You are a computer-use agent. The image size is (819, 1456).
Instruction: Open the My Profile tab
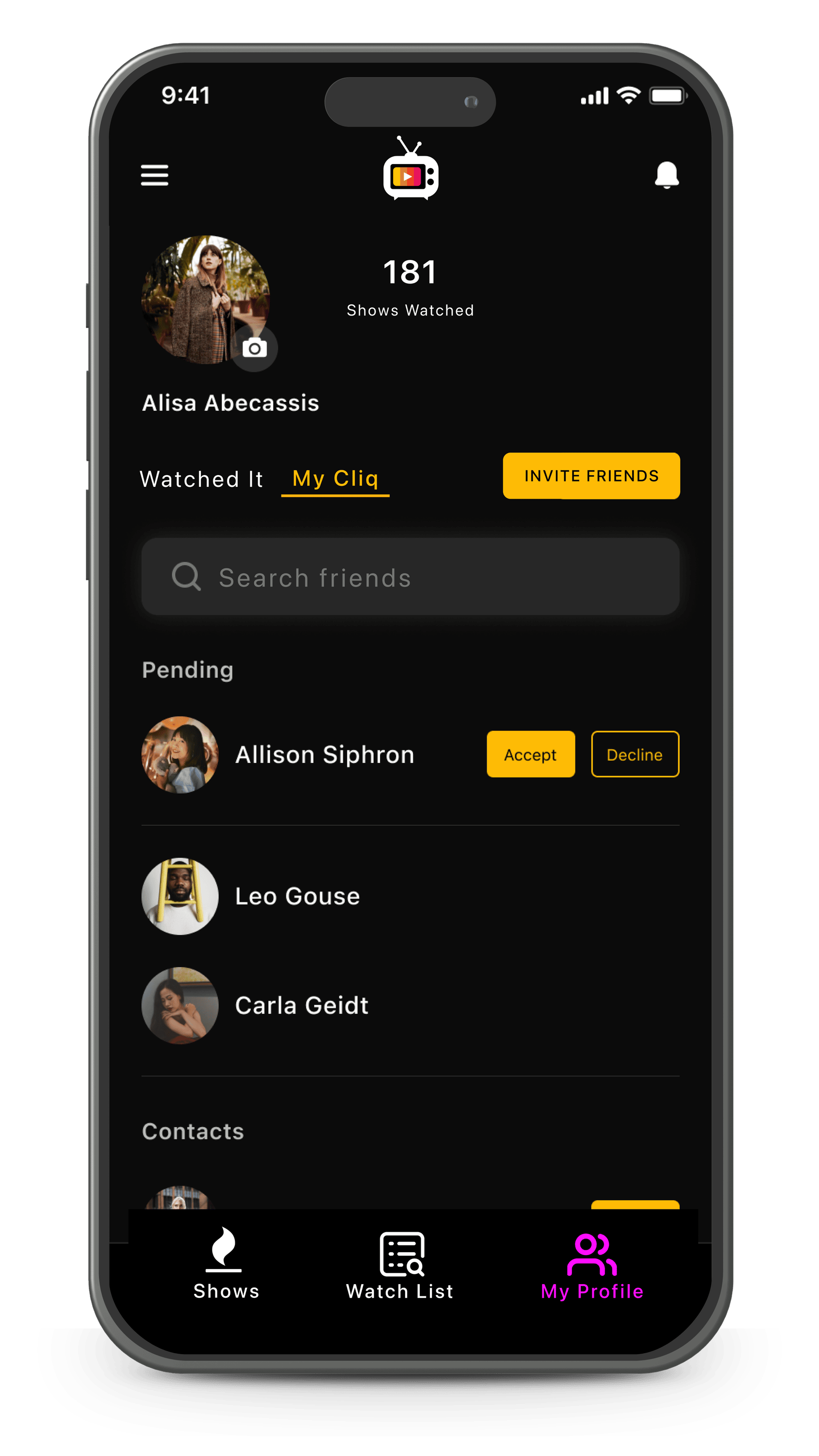point(592,1266)
